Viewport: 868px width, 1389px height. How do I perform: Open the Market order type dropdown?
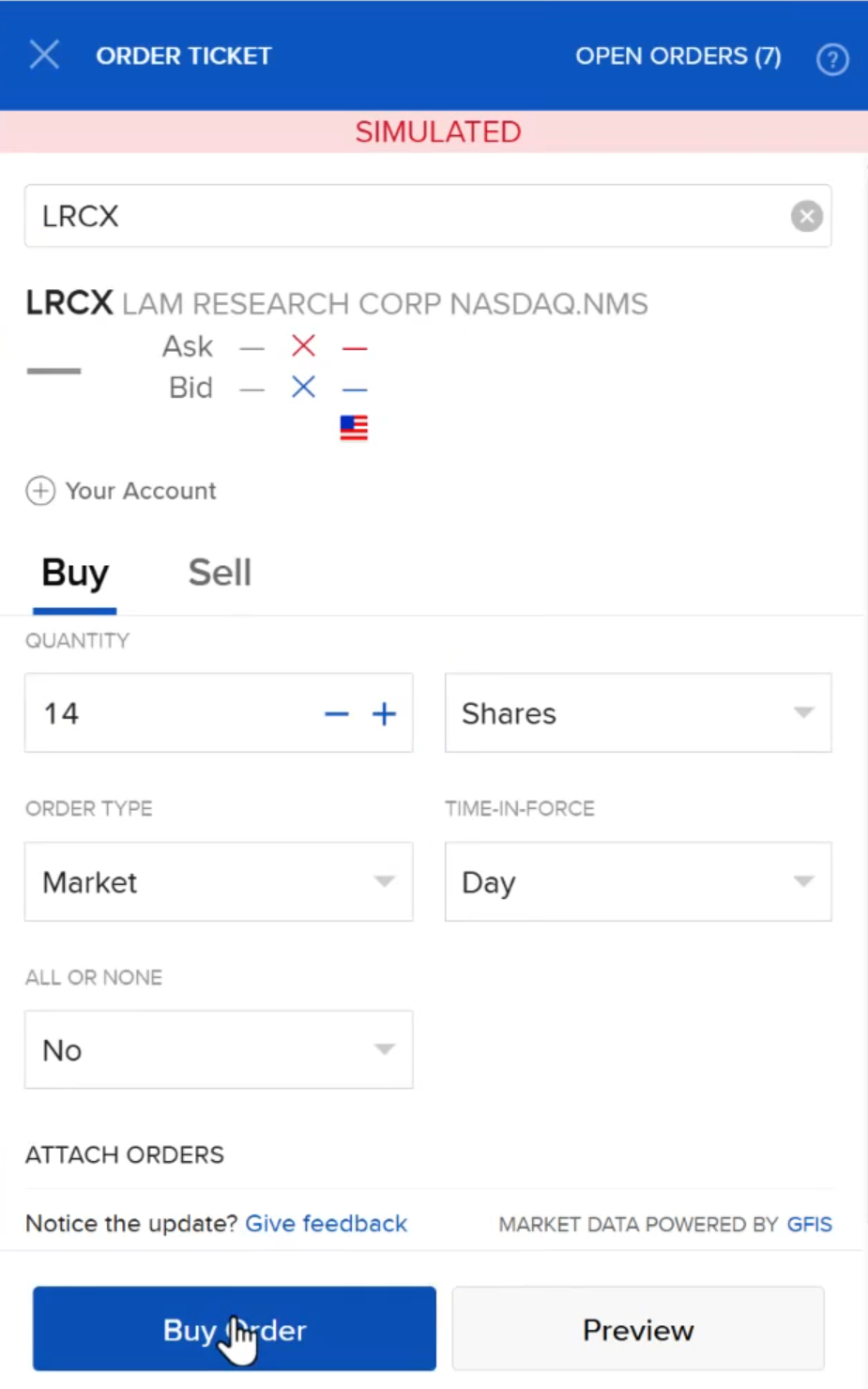pyautogui.click(x=219, y=882)
